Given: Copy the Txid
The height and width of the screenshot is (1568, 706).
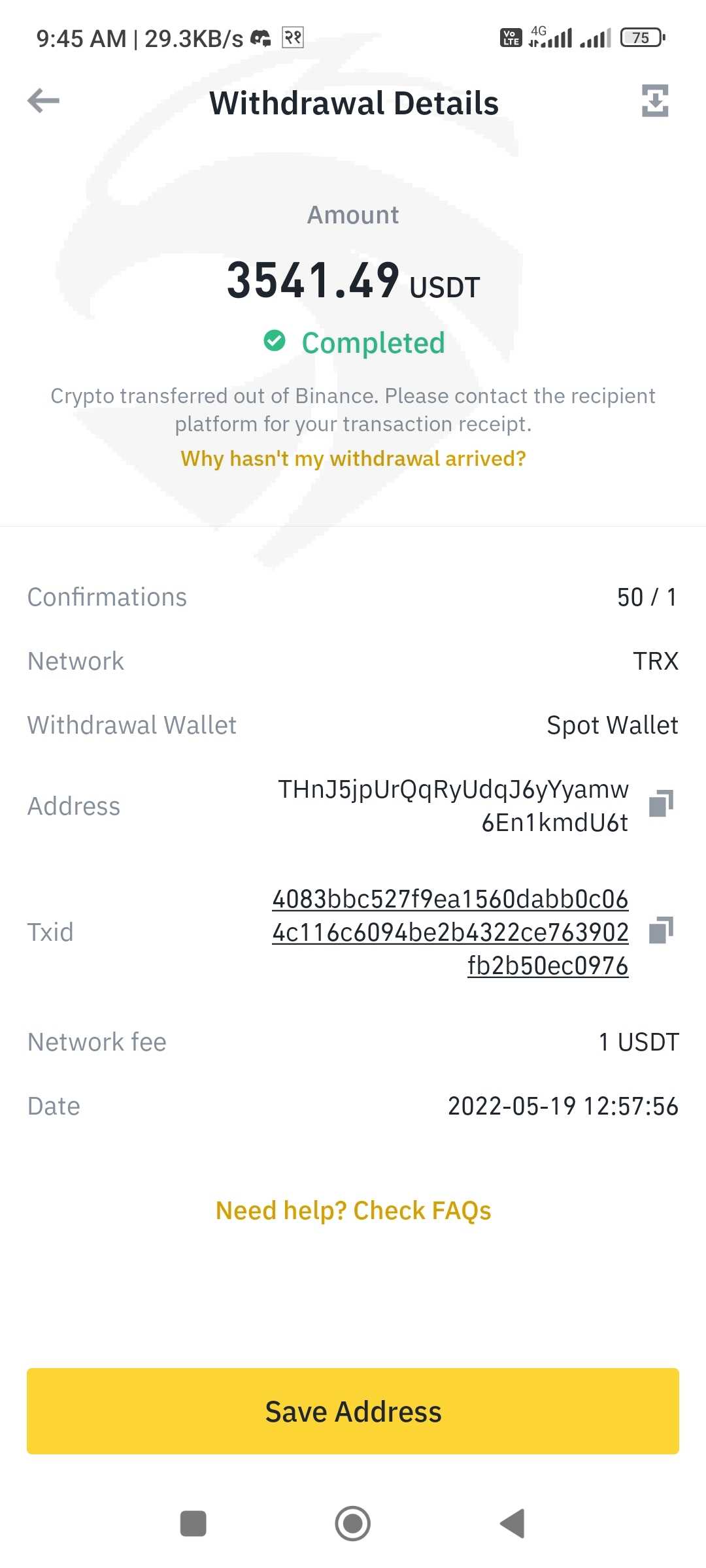Looking at the screenshot, I should (661, 930).
